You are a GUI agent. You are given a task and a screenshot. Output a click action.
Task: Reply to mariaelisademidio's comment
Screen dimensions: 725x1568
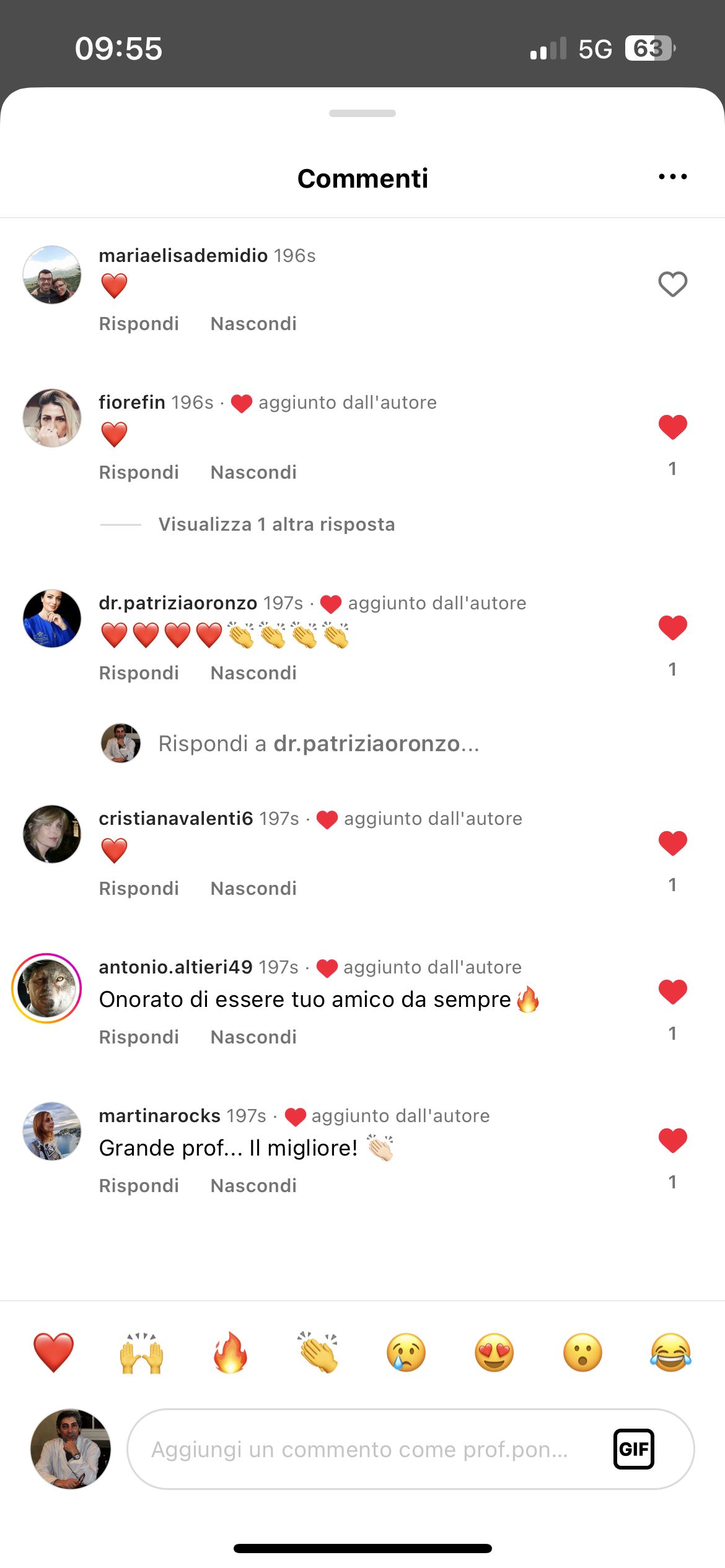click(x=139, y=324)
